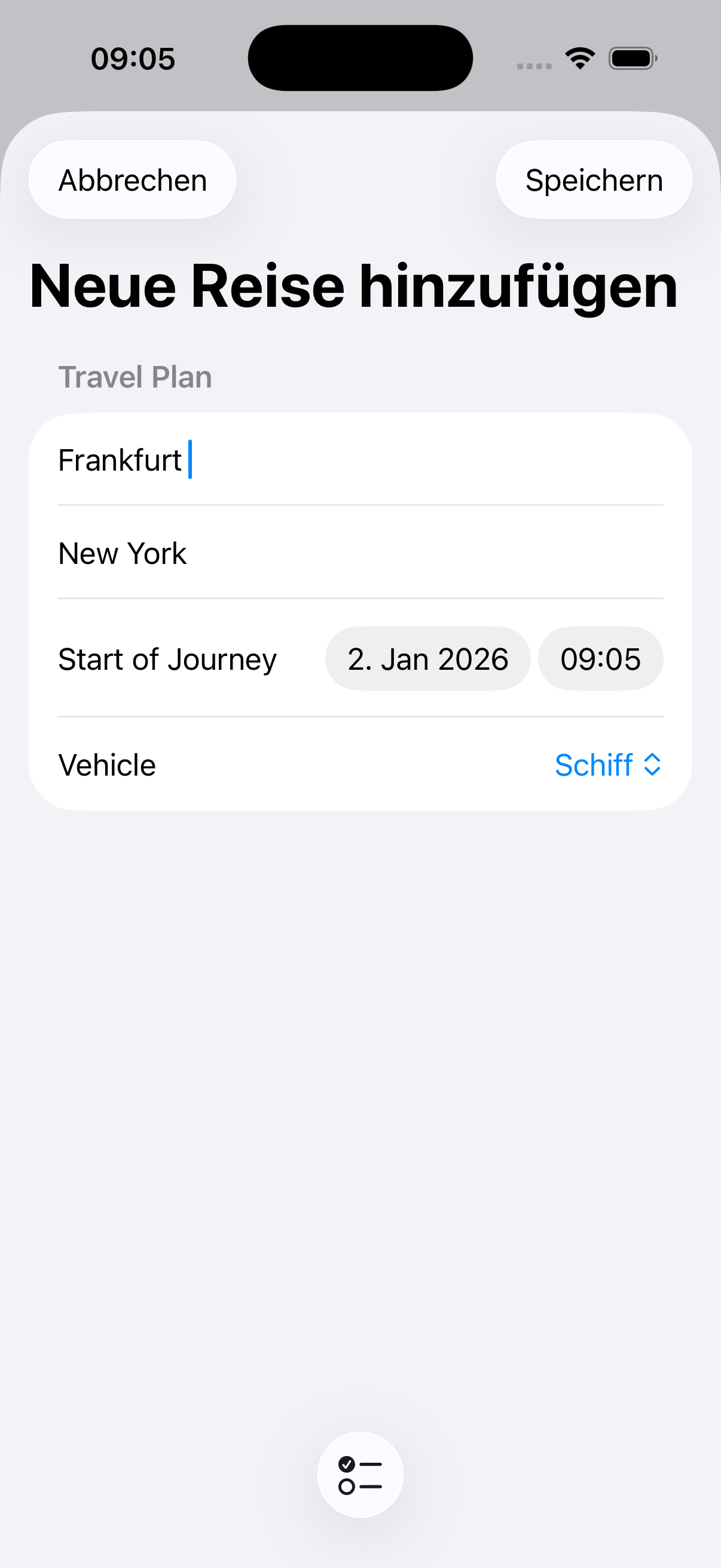Save the trip with Speichern
This screenshot has height=1568, width=721.
[594, 180]
